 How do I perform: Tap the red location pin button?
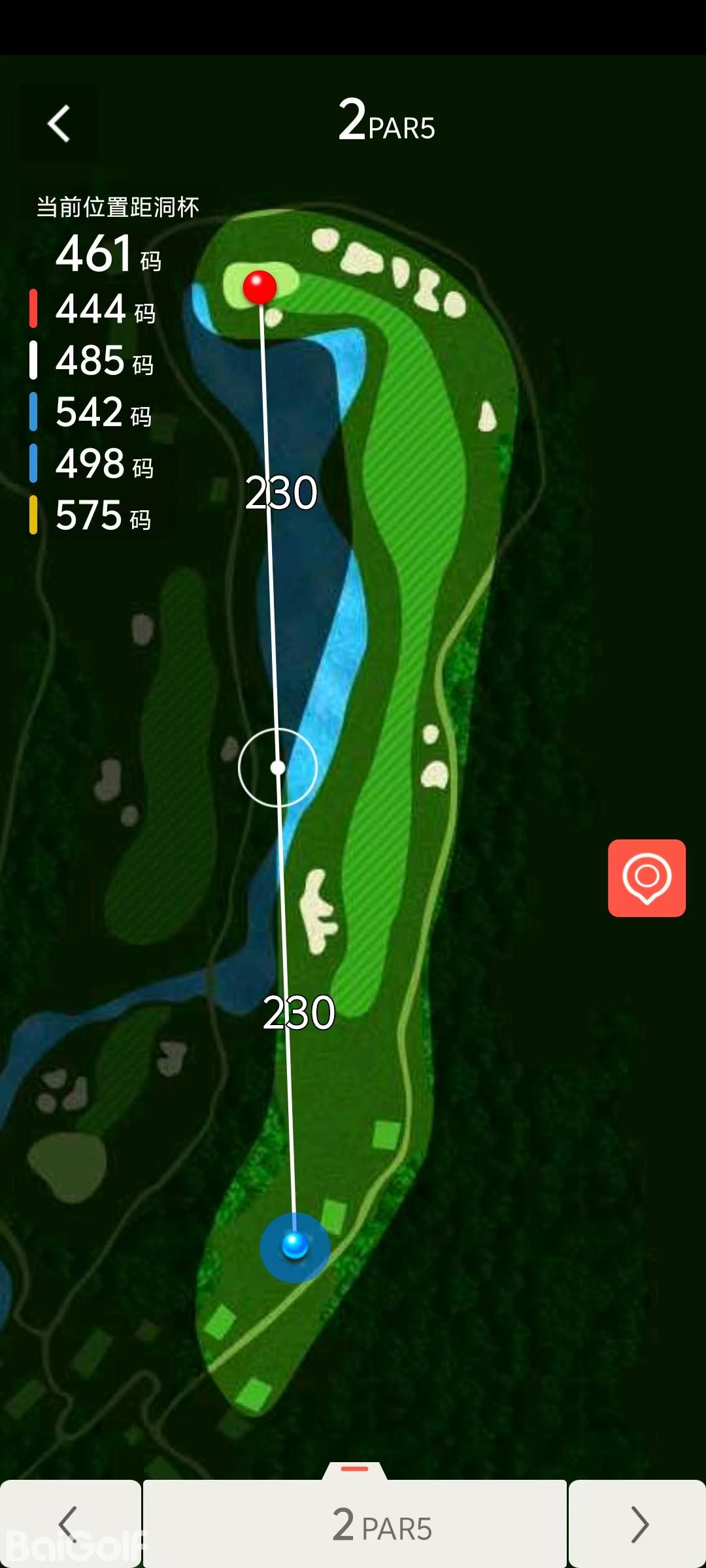(x=647, y=877)
